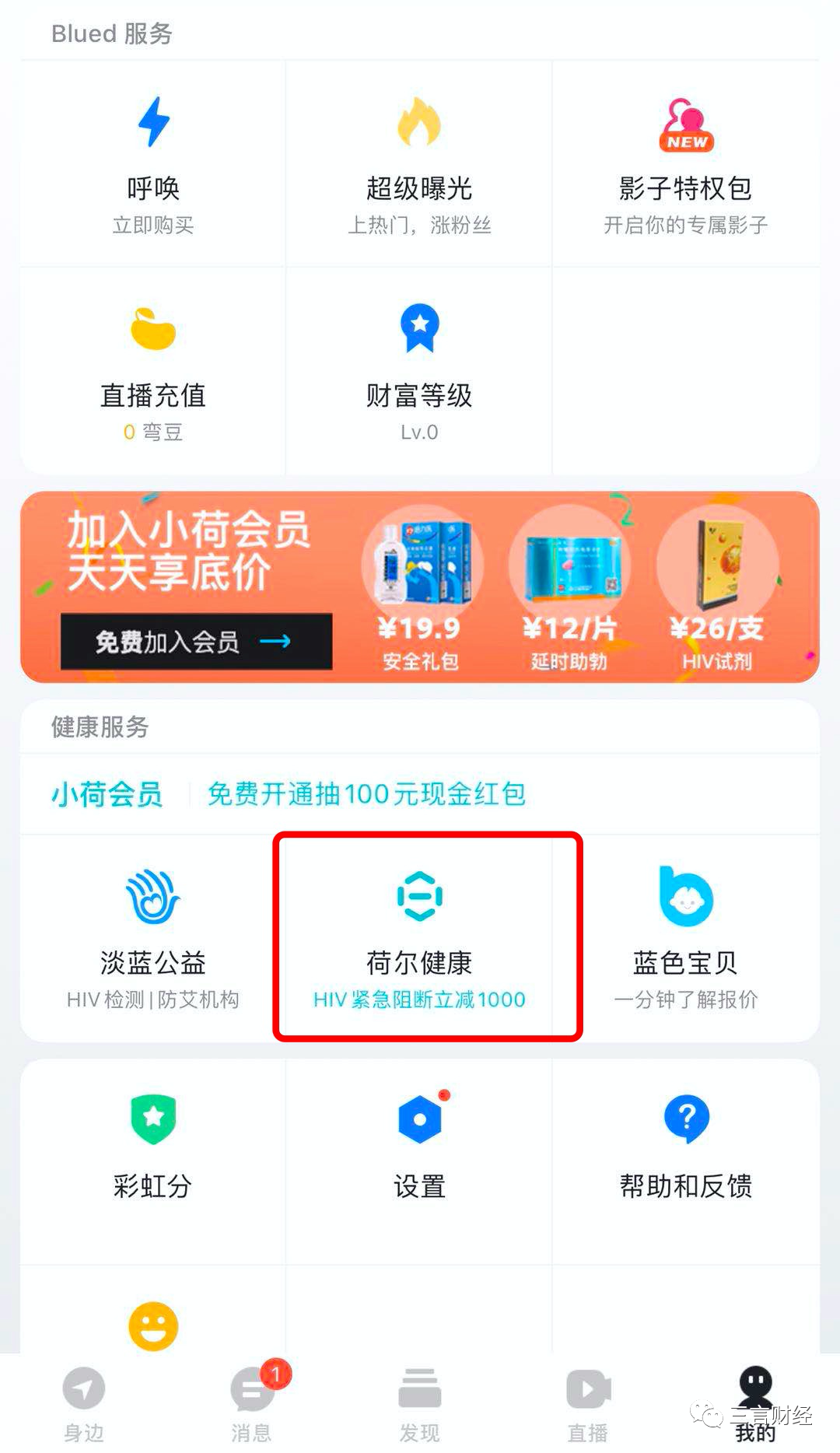Switch to the 消息 messages tab
Screen dimensions: 840x1453
(252, 1403)
